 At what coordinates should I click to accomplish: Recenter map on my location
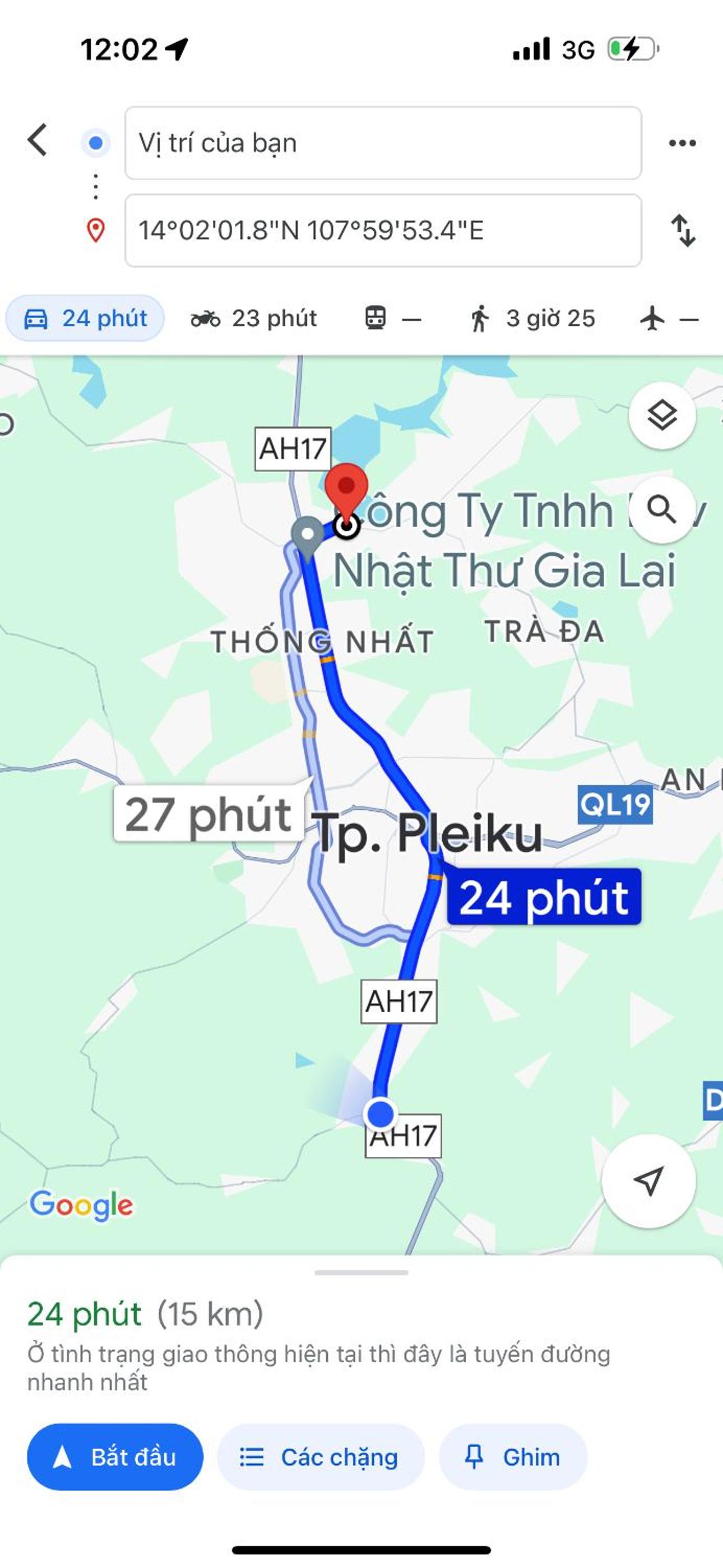(648, 1180)
